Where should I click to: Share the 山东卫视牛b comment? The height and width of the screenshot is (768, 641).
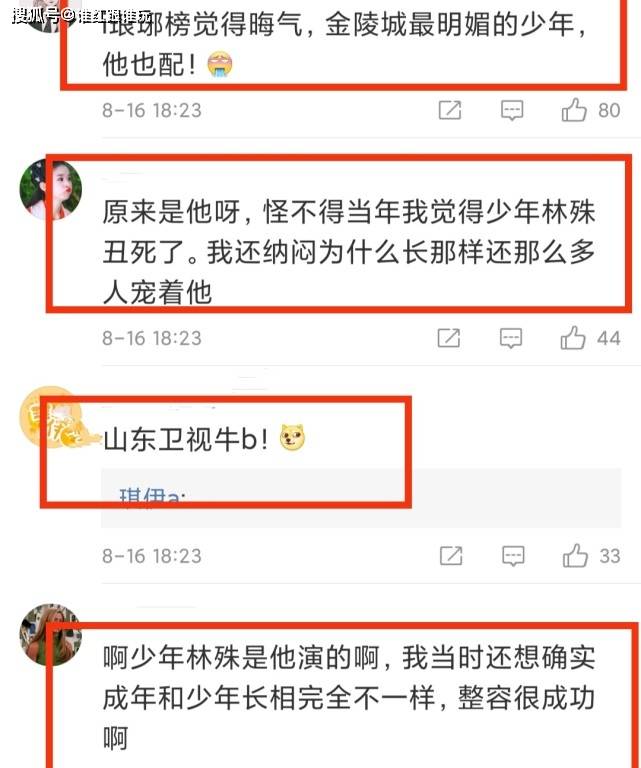click(450, 555)
